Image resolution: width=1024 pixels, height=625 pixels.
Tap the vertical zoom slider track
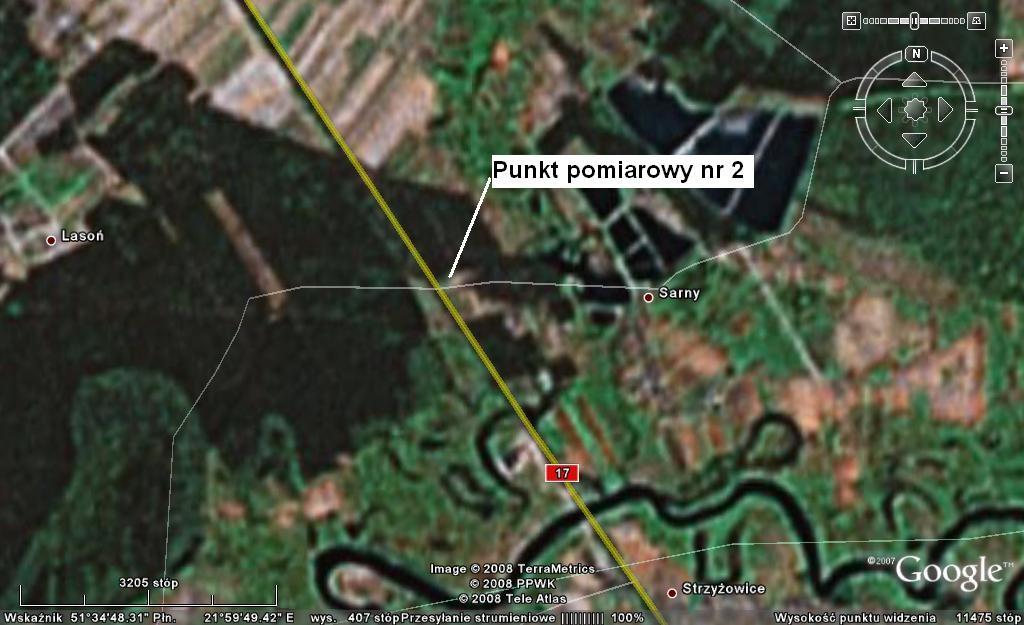1004,135
